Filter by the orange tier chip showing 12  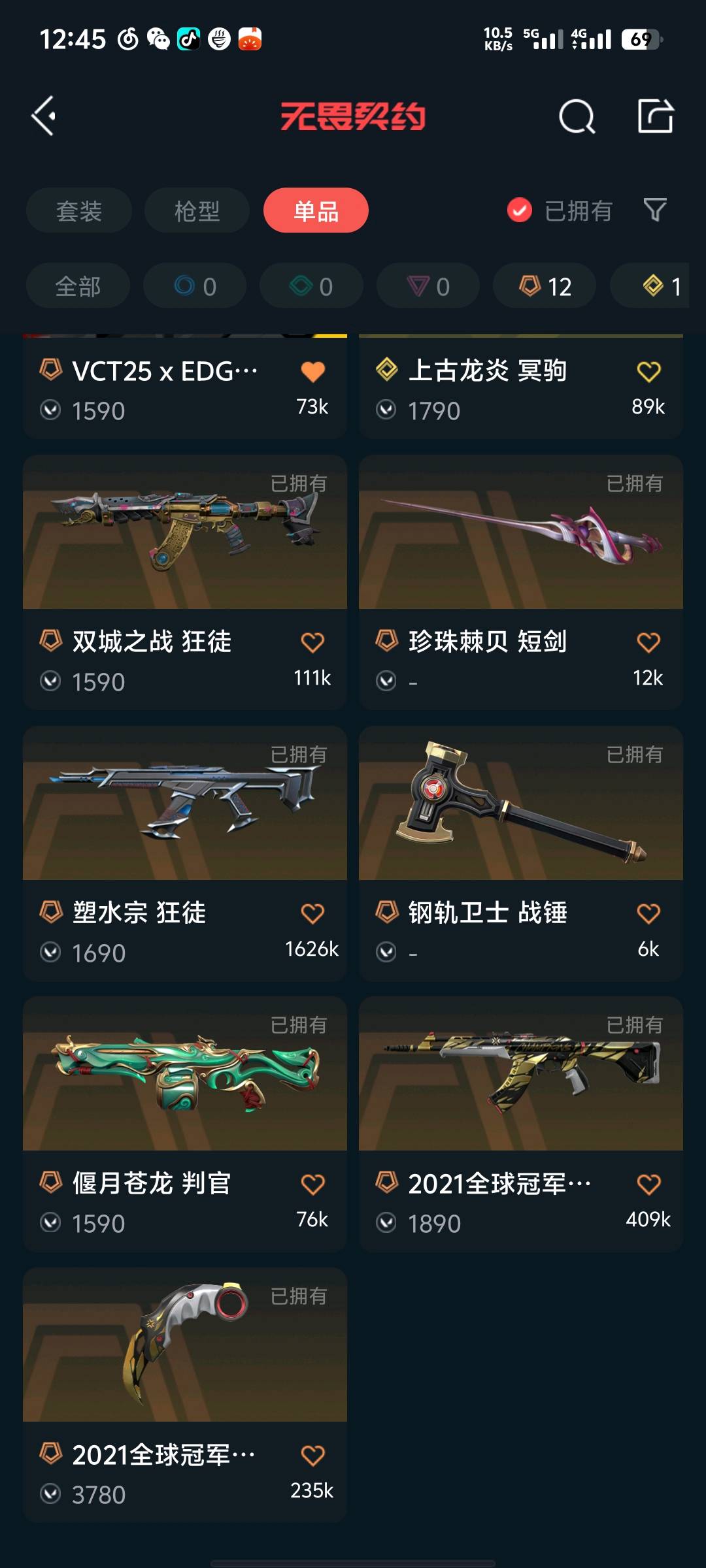[x=545, y=286]
